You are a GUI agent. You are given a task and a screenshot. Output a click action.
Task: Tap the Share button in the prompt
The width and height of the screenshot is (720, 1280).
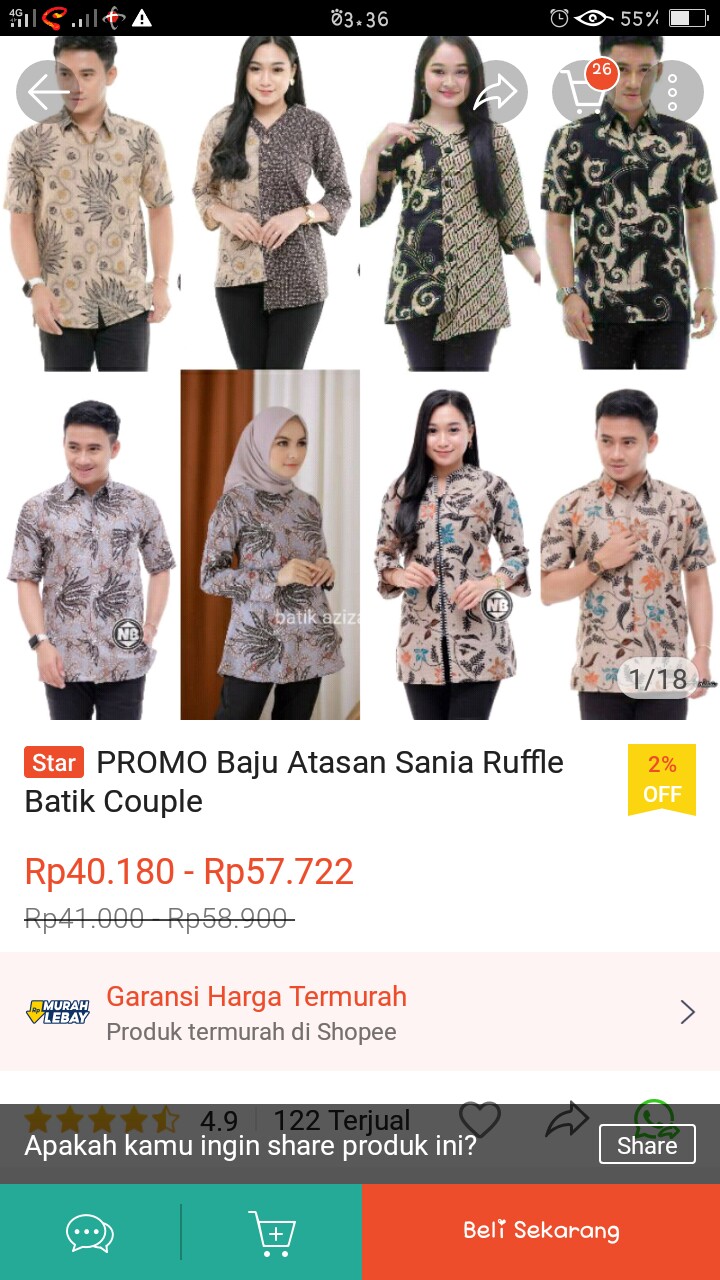pyautogui.click(x=646, y=1145)
